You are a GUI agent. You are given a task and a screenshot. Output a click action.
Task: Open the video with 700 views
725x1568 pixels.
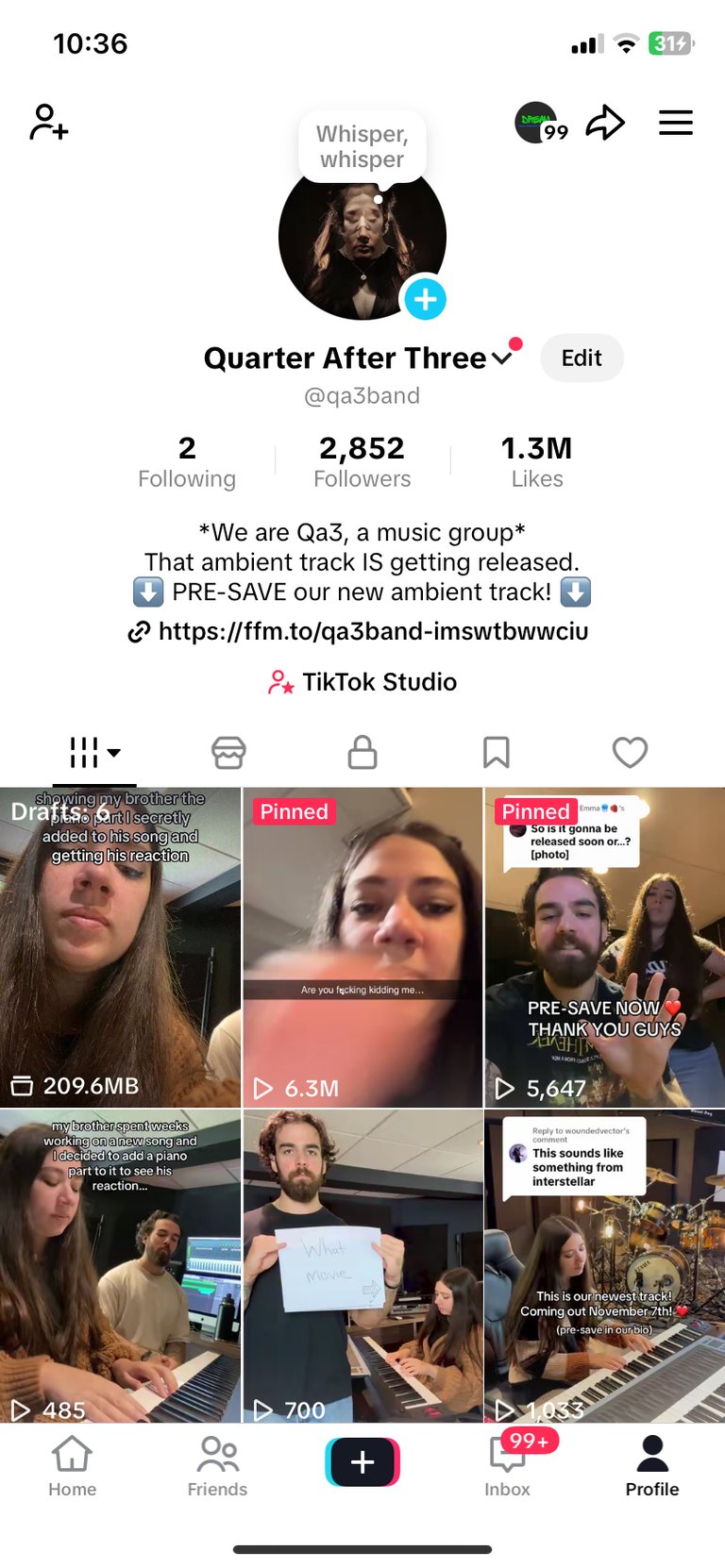point(362,1266)
